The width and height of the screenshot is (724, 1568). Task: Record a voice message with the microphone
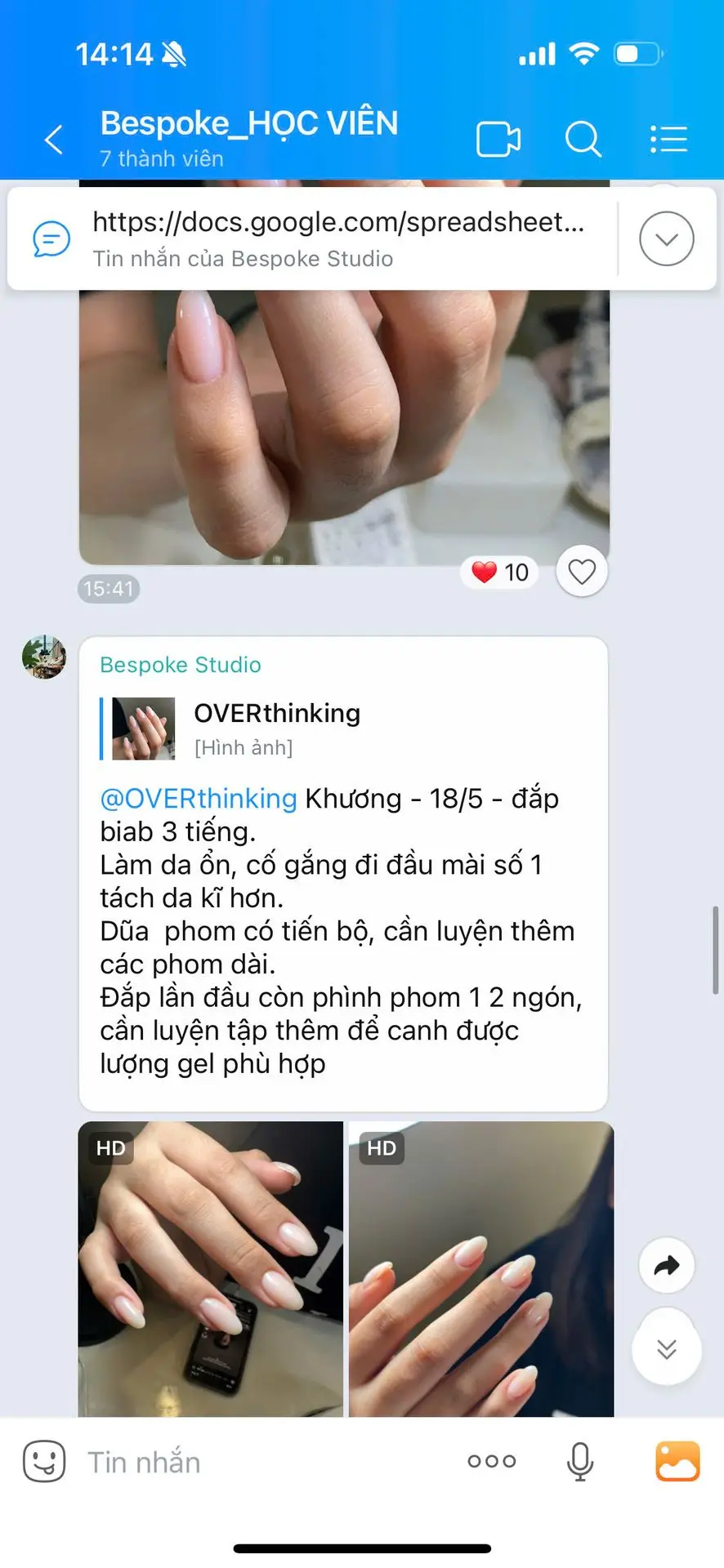pos(579,1462)
